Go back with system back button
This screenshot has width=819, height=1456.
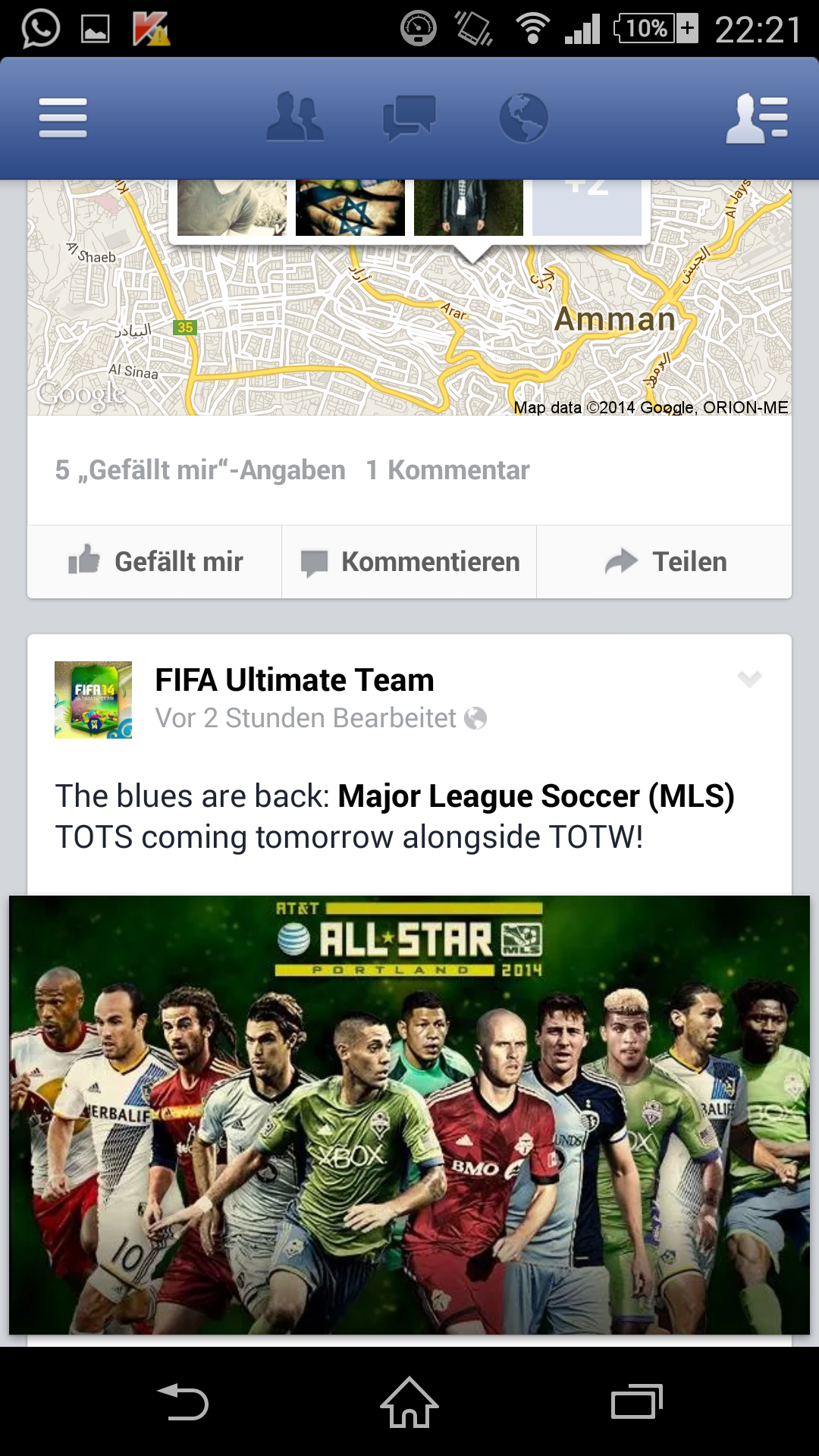(182, 1401)
